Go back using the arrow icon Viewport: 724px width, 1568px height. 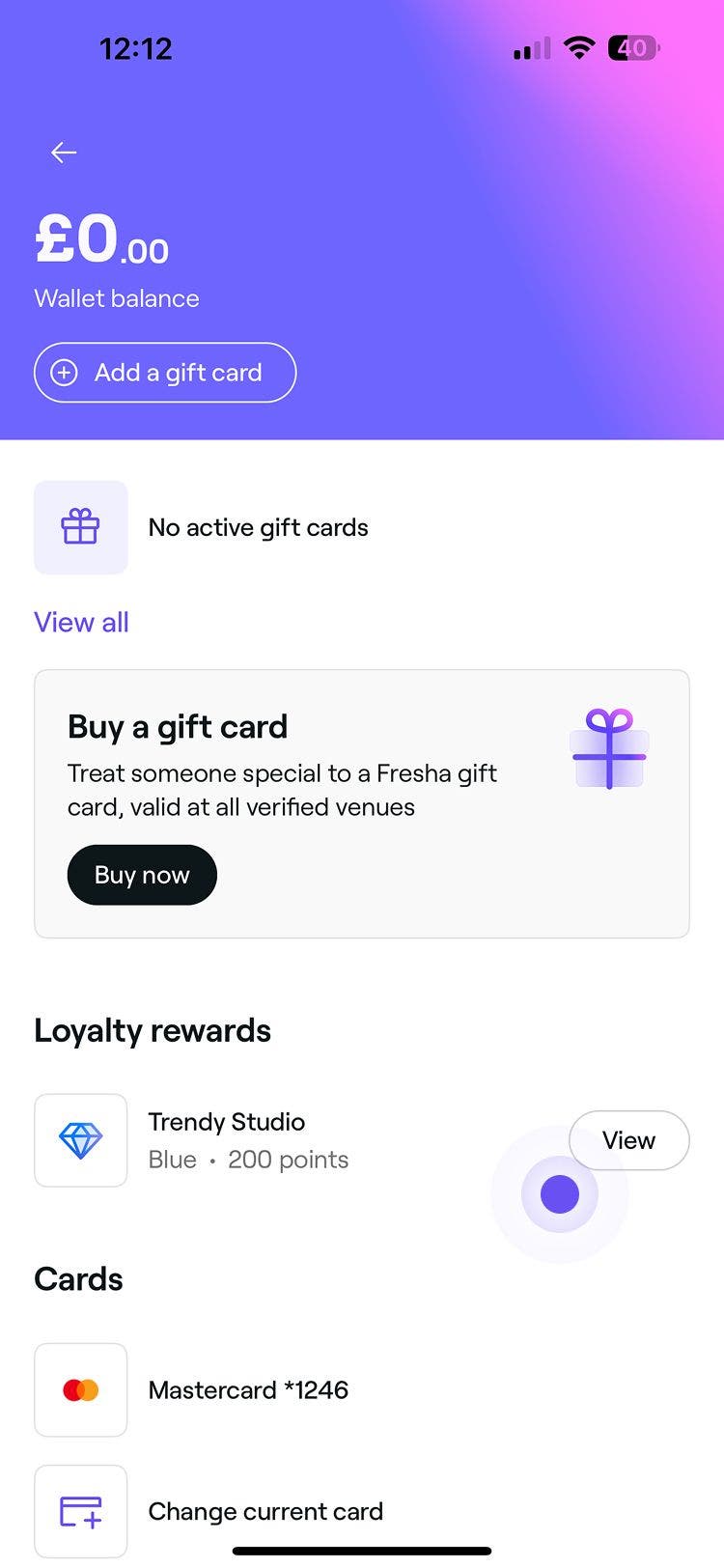click(64, 153)
